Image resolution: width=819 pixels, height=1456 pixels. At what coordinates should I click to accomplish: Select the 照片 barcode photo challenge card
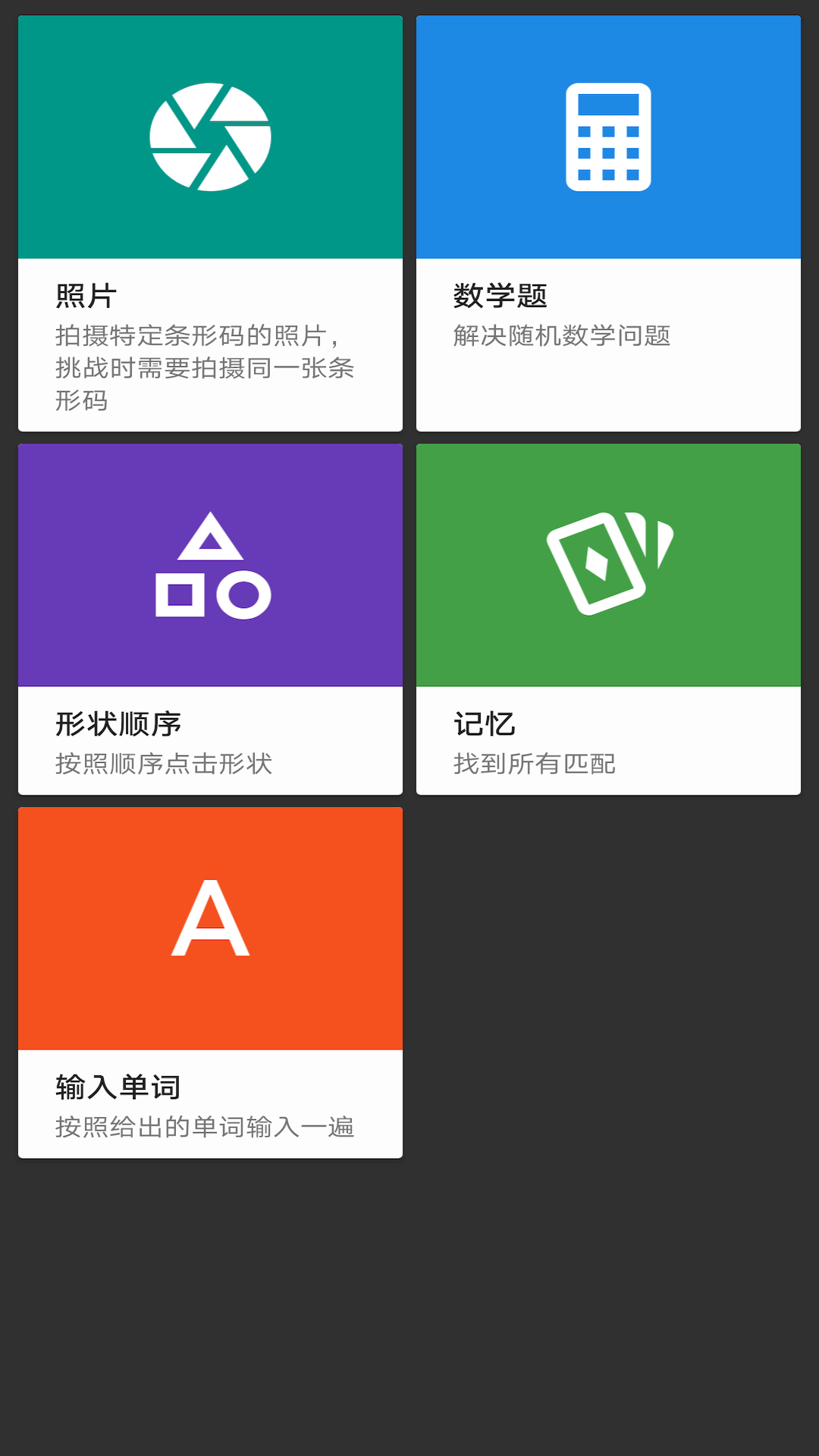(x=210, y=224)
